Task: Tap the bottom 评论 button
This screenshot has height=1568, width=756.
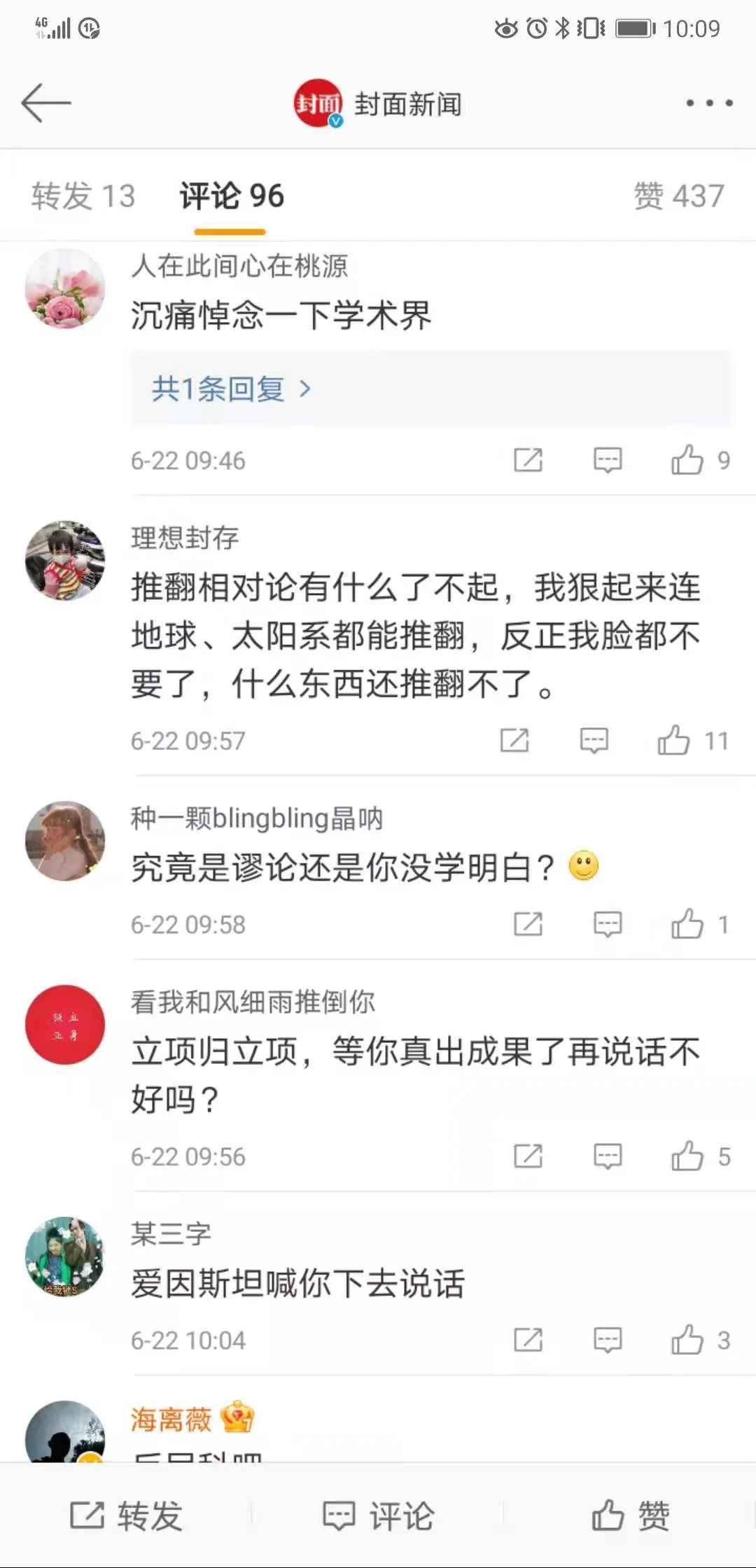Action: [x=378, y=1516]
